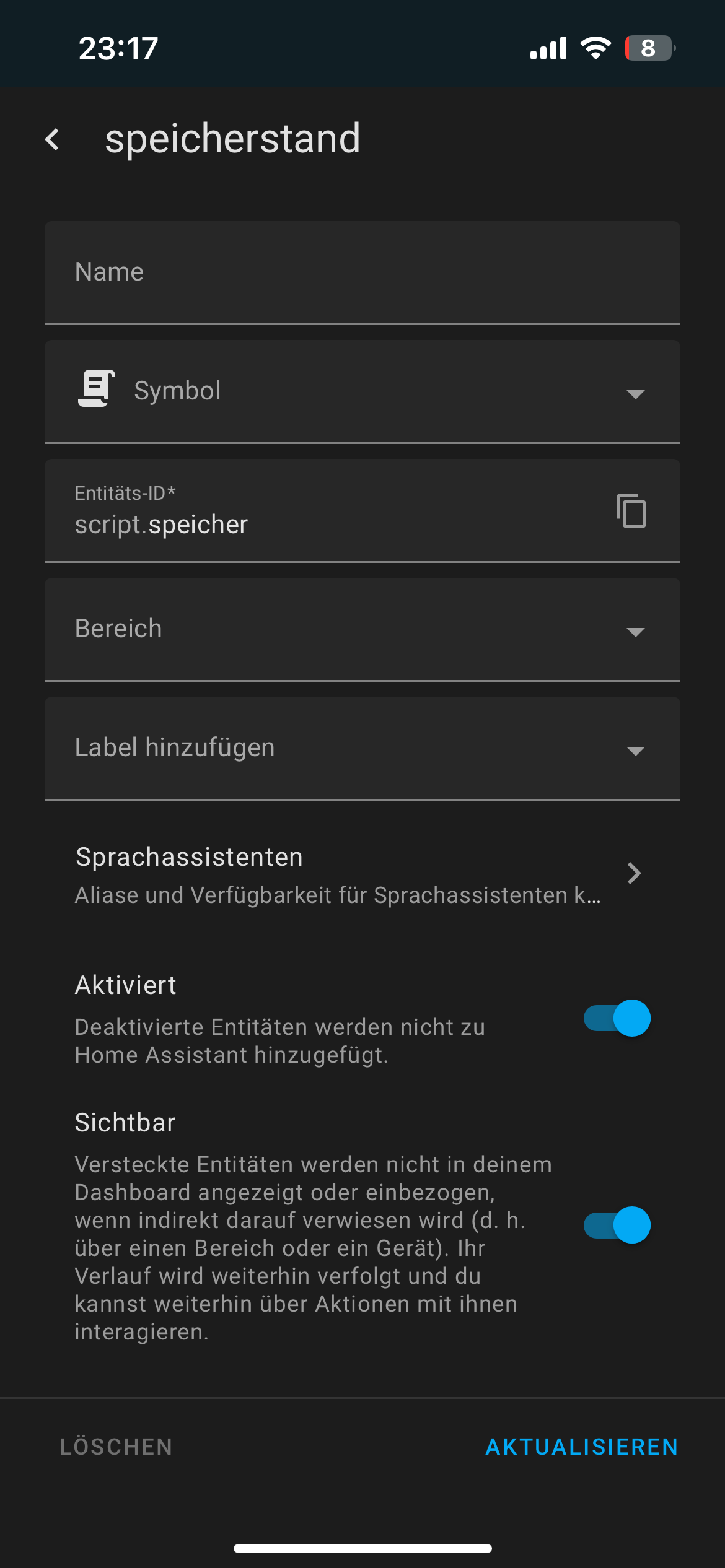Image resolution: width=725 pixels, height=1568 pixels.
Task: Edit the Entitäts-ID field
Action: tap(328, 511)
